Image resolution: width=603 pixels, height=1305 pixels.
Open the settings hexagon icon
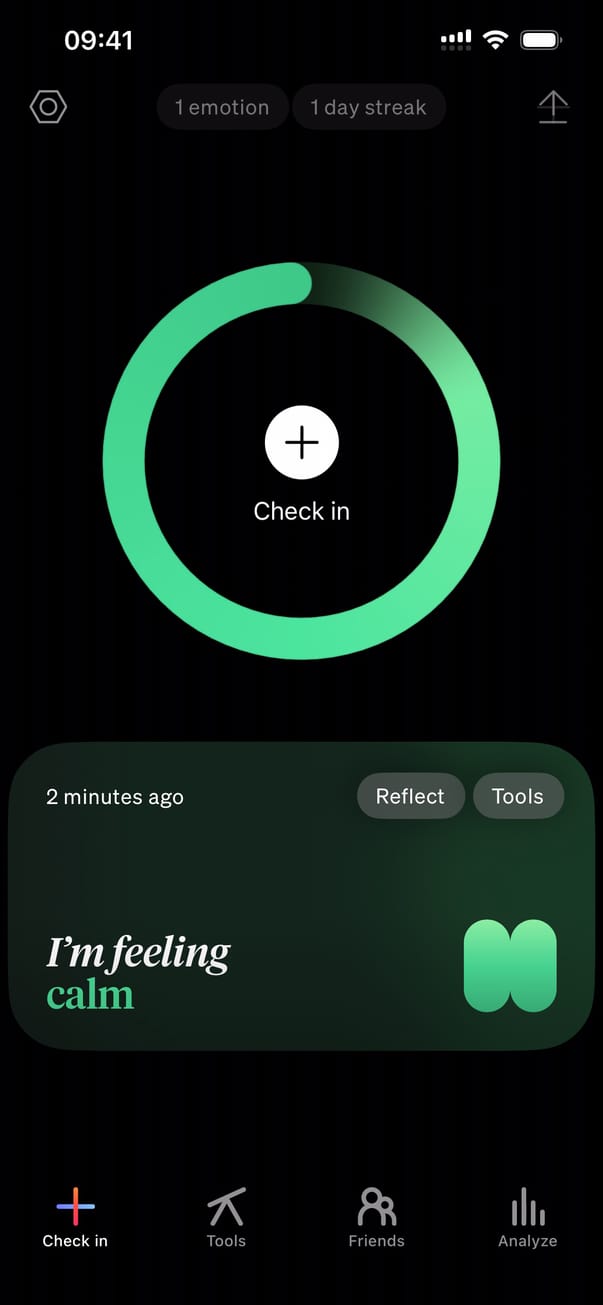[x=48, y=107]
